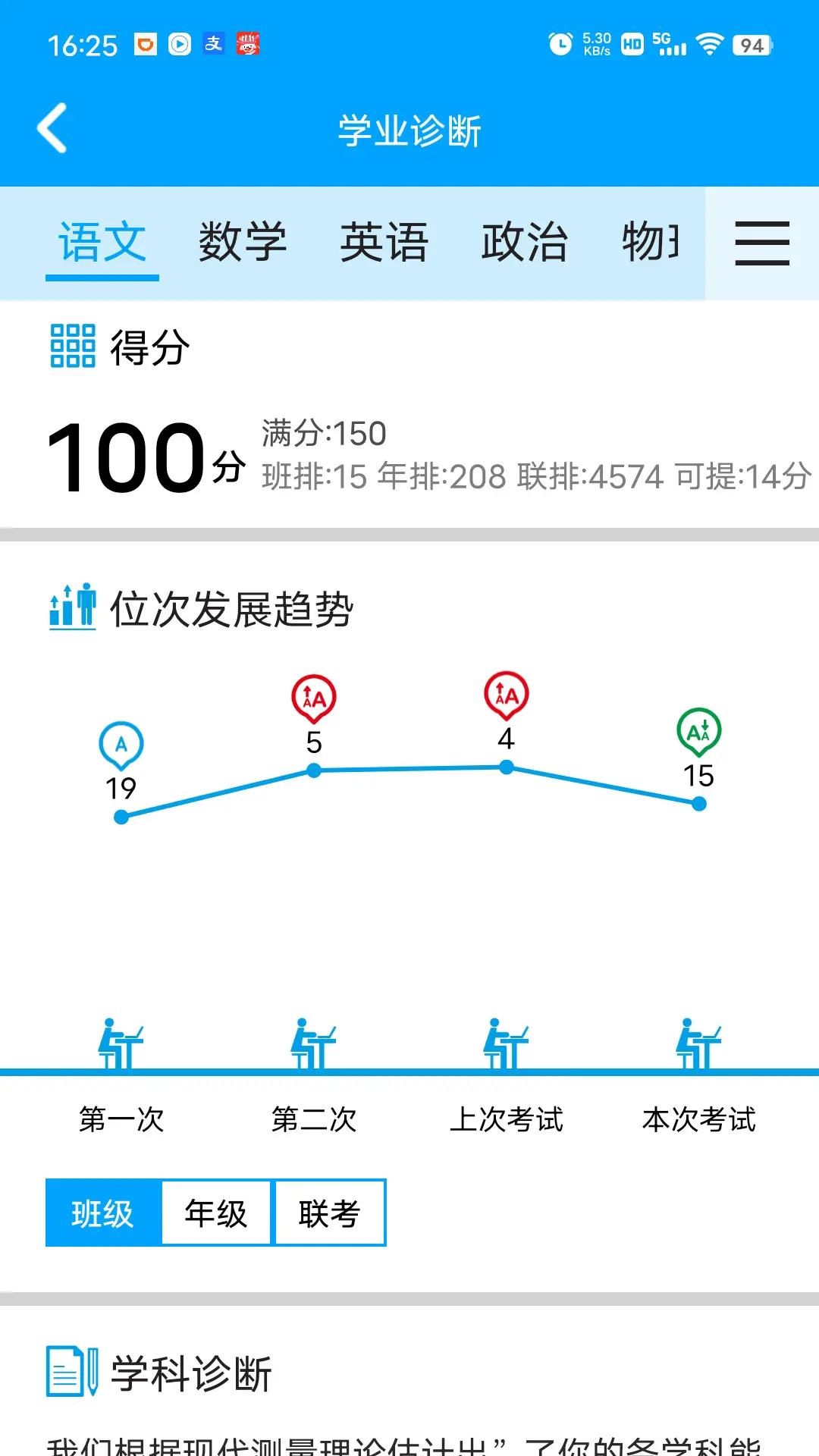Show 年级 ranking trend
Image resolution: width=819 pixels, height=1456 pixels.
(216, 1213)
